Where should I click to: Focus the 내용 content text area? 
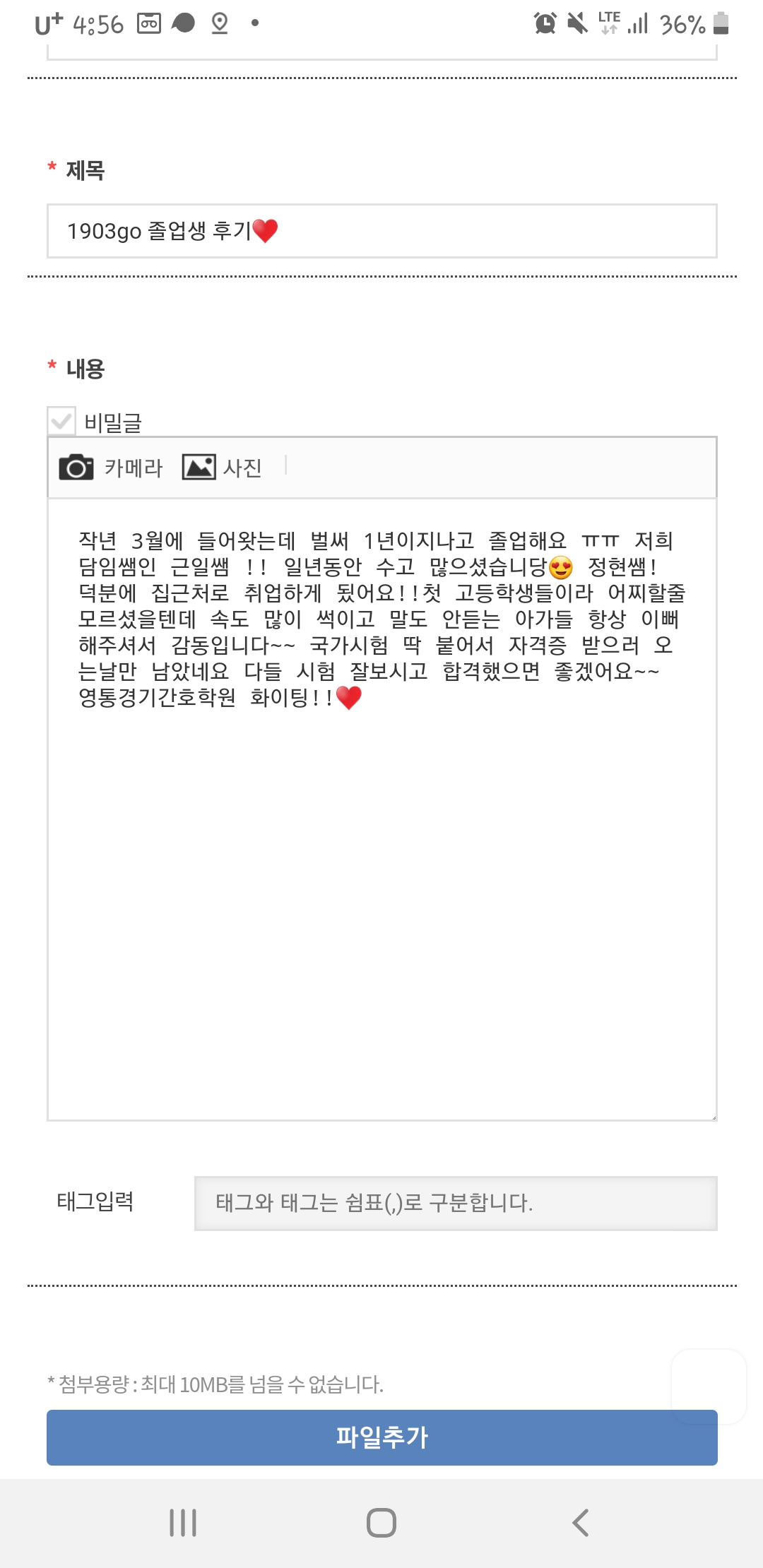click(381, 883)
